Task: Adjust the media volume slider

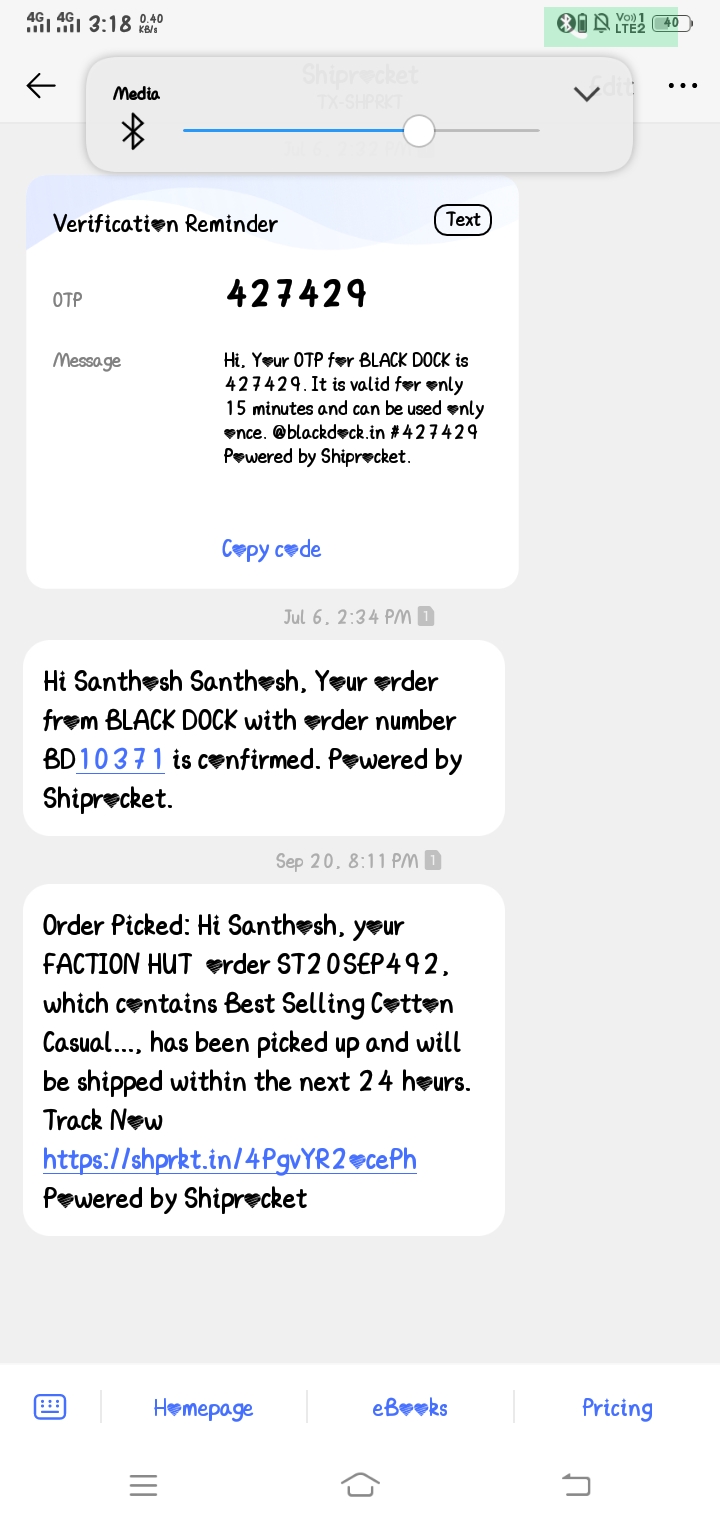Action: point(419,131)
